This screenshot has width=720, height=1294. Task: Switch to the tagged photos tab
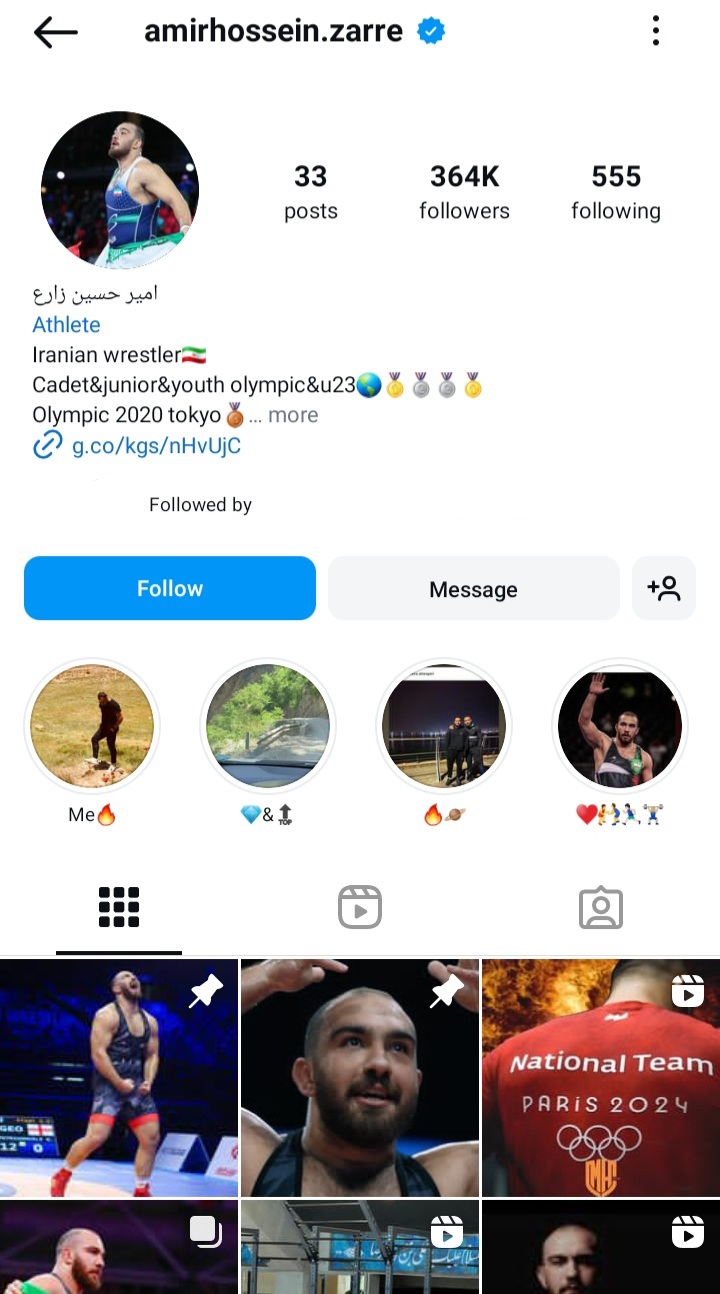pyautogui.click(x=601, y=908)
